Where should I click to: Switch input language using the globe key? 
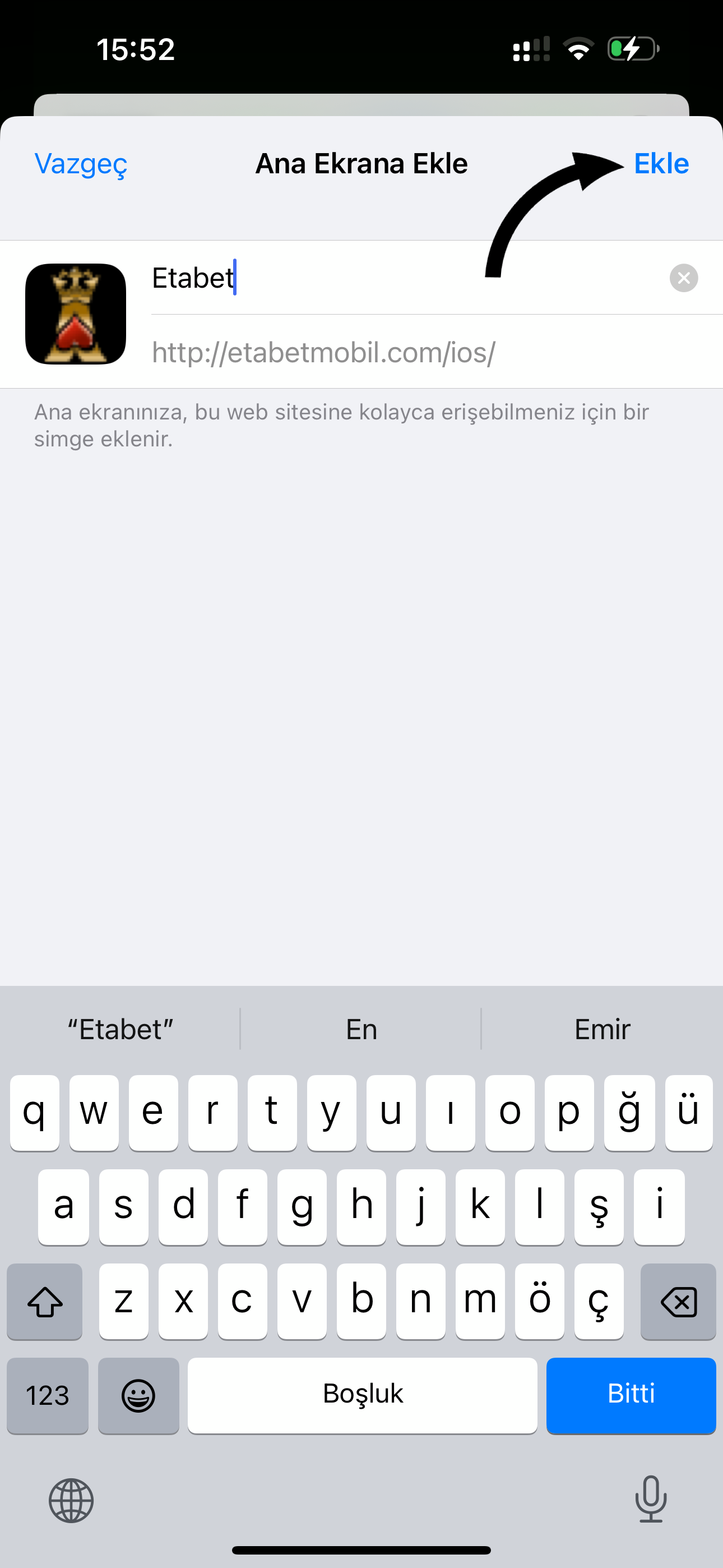pos(71,1498)
